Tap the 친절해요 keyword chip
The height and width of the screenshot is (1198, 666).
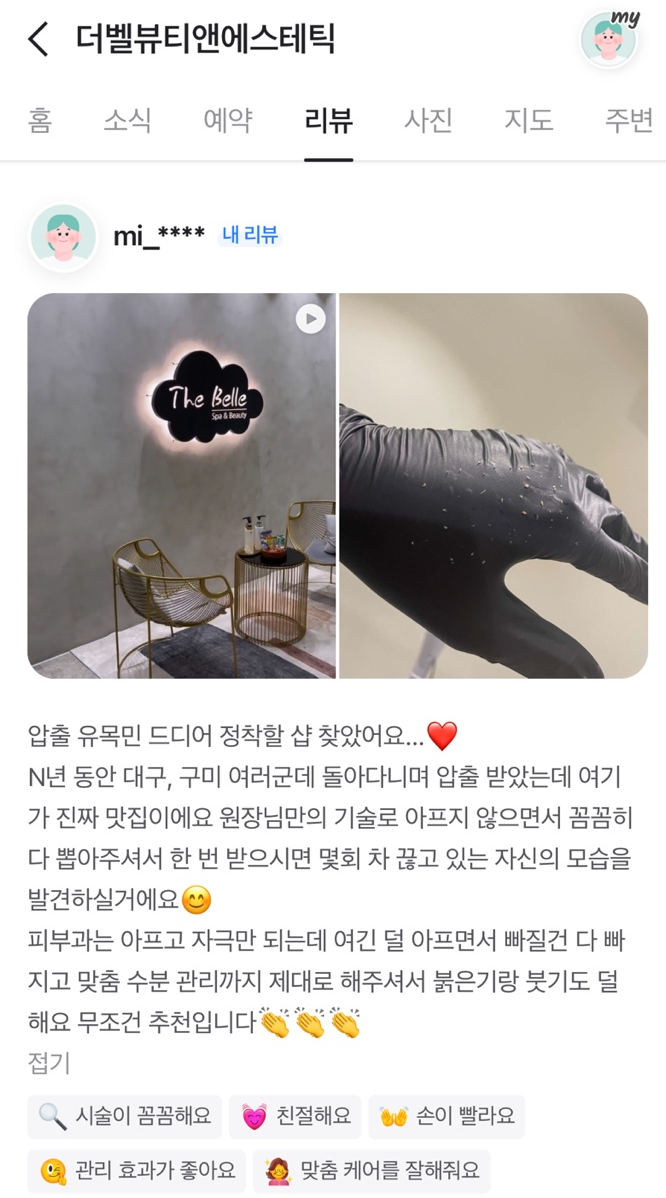pos(295,1116)
